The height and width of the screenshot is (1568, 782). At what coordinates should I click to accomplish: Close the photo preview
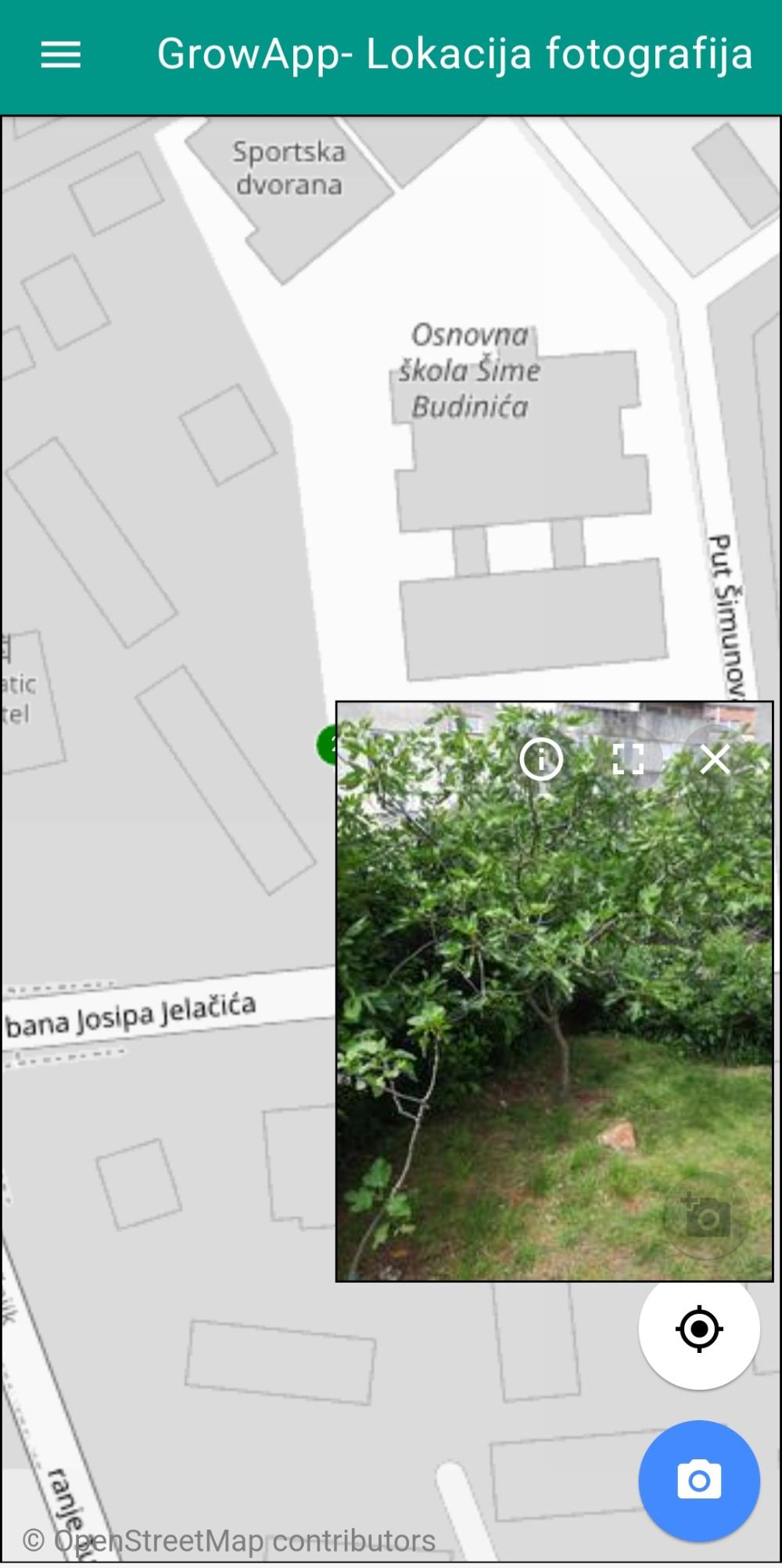(x=715, y=759)
